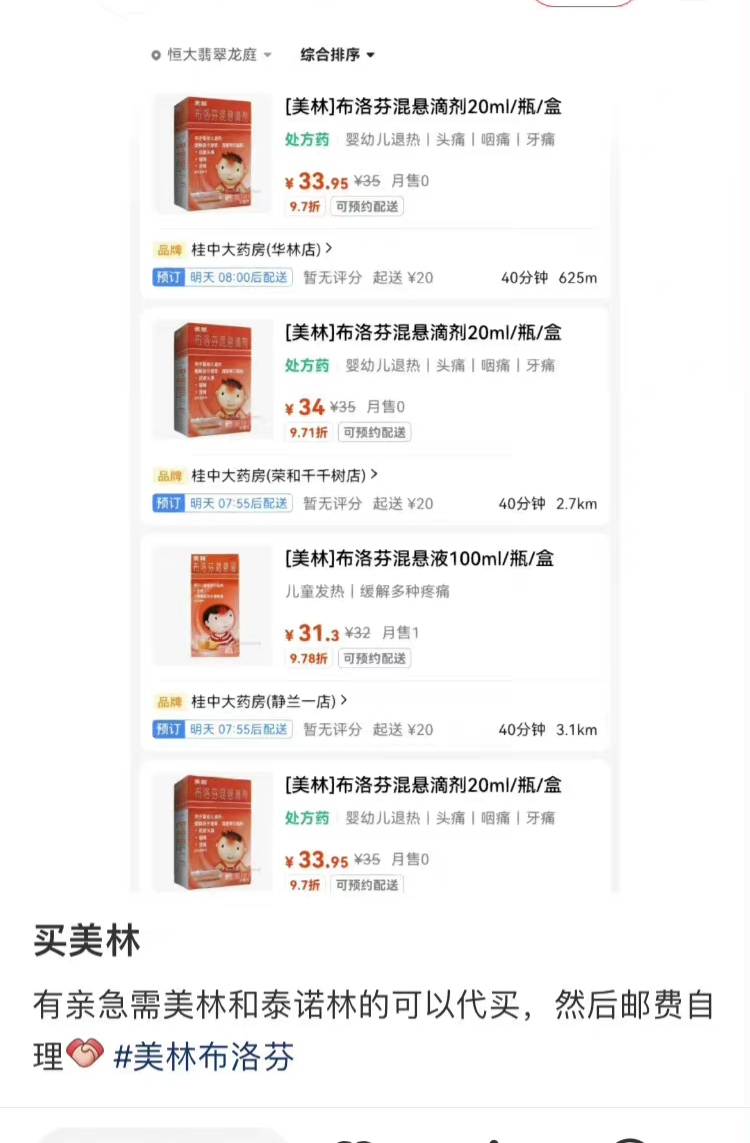
Task: Click the 9.7折 discount badge on first listing
Action: tap(303, 206)
